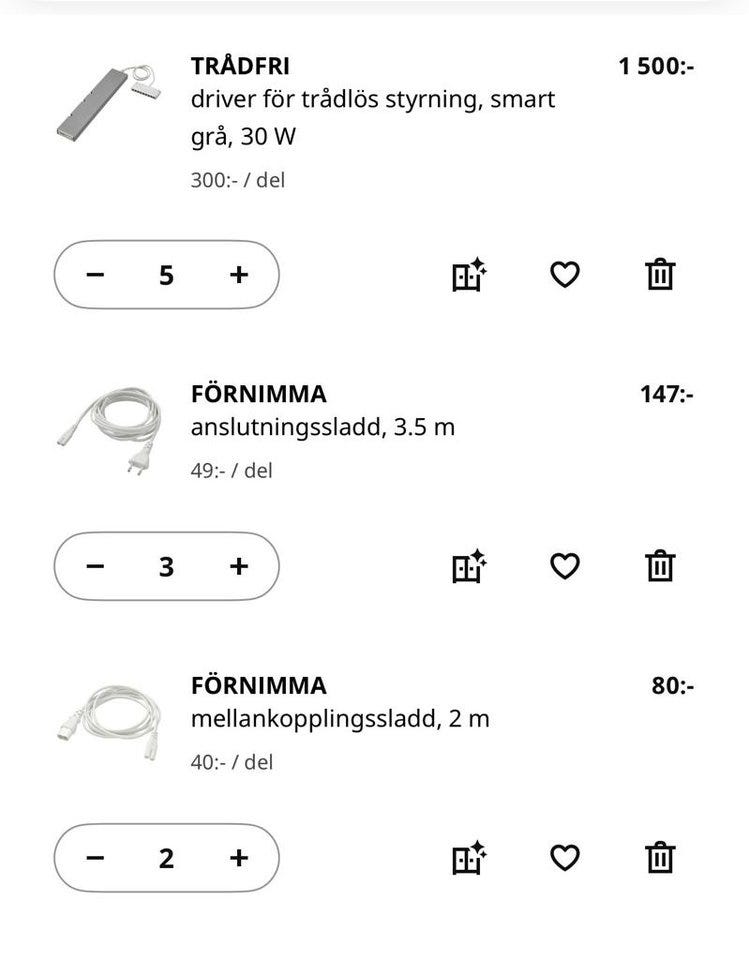The image size is (749, 960).
Task: Increase FÖRNIMMA mellankopplingssladd quantity
Action: tap(238, 858)
